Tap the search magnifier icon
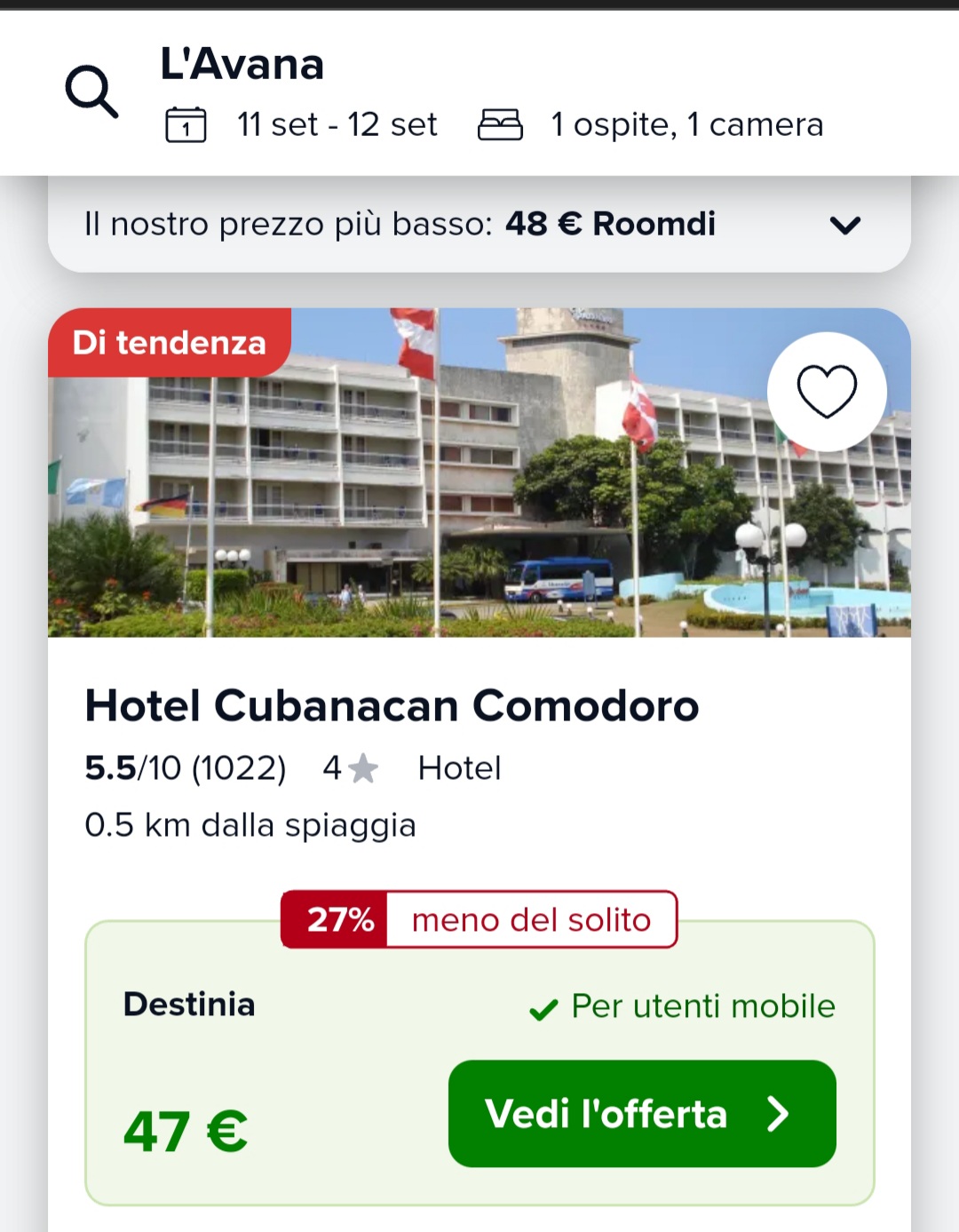The height and width of the screenshot is (1232, 959). 91,91
